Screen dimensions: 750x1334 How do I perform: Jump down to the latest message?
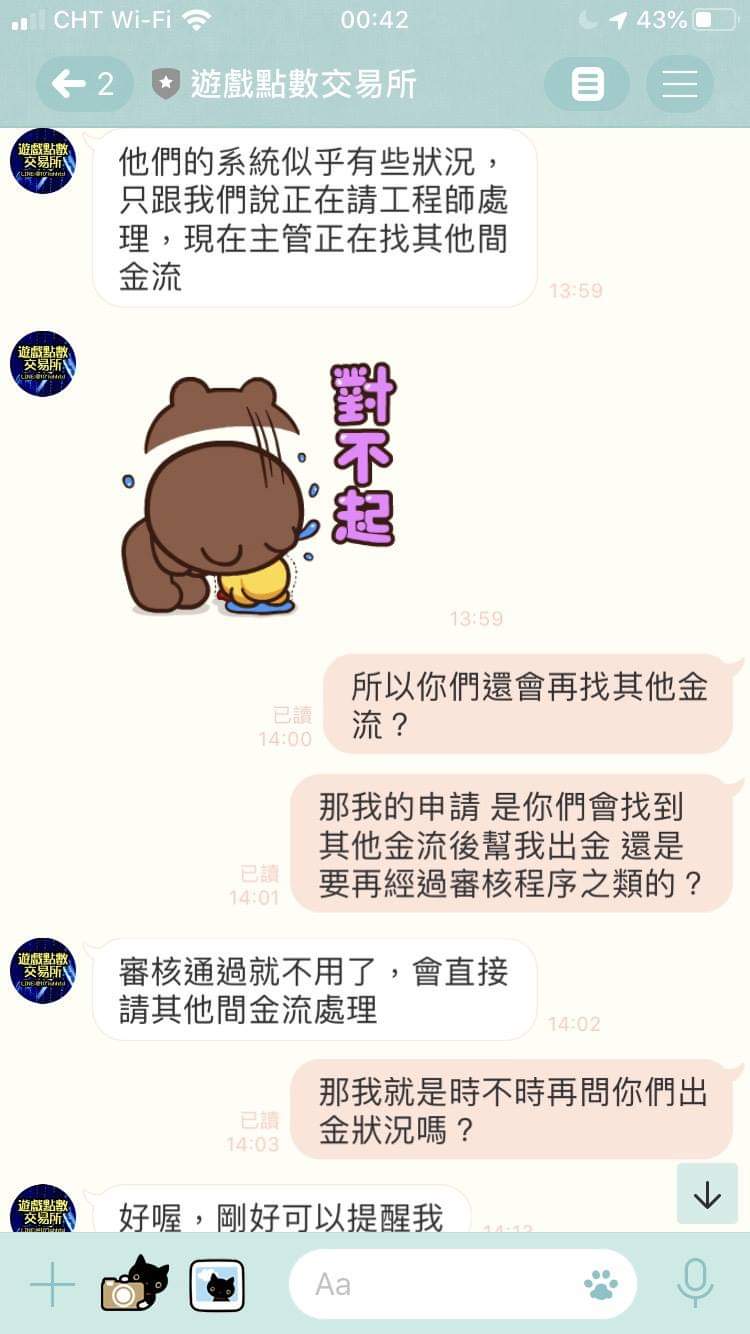point(707,1194)
